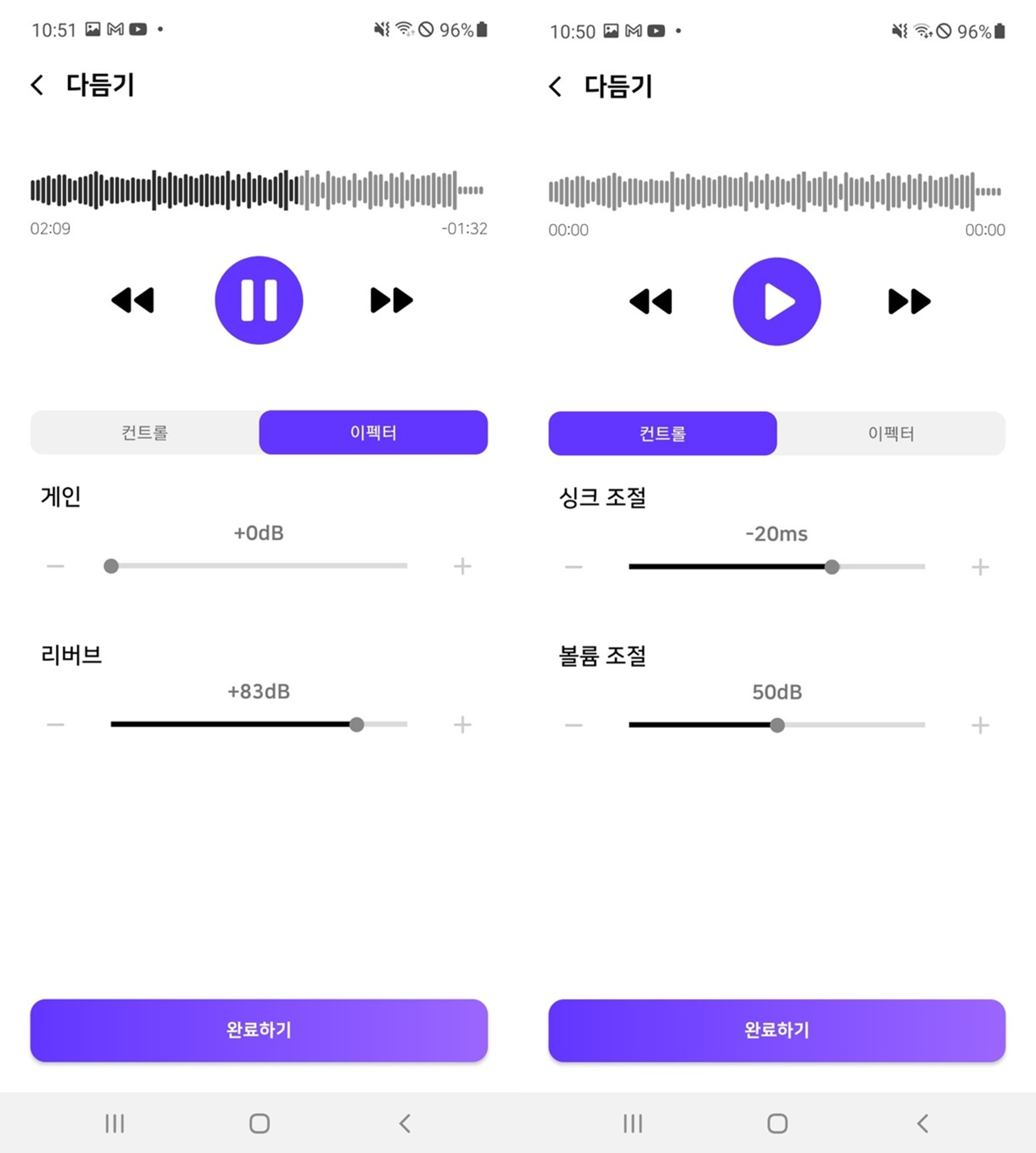The image size is (1036, 1153).
Task: Switch to the 이펙터 tab on the right screen
Action: [x=891, y=434]
